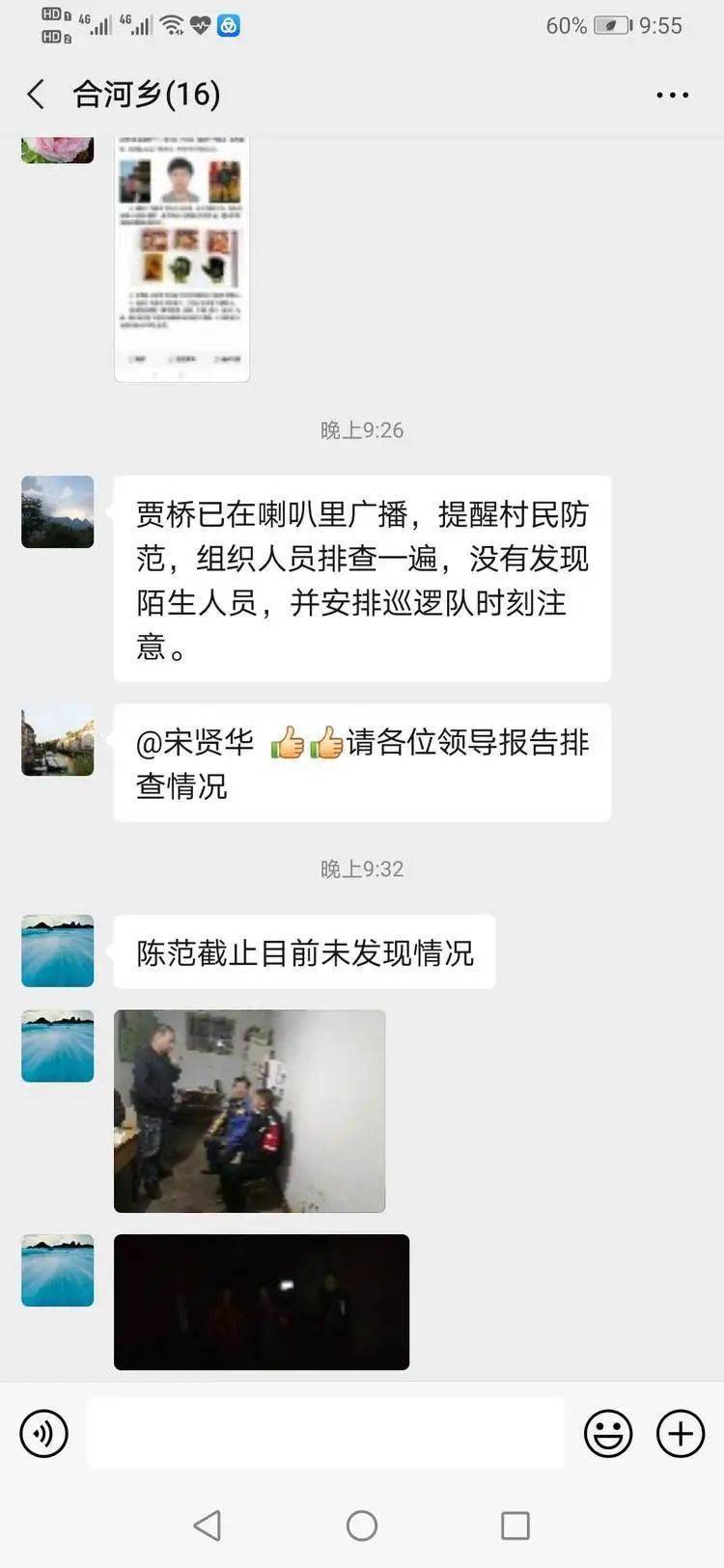Image resolution: width=724 pixels, height=1568 pixels.
Task: Tap the system back navigation button
Action: tap(208, 1526)
